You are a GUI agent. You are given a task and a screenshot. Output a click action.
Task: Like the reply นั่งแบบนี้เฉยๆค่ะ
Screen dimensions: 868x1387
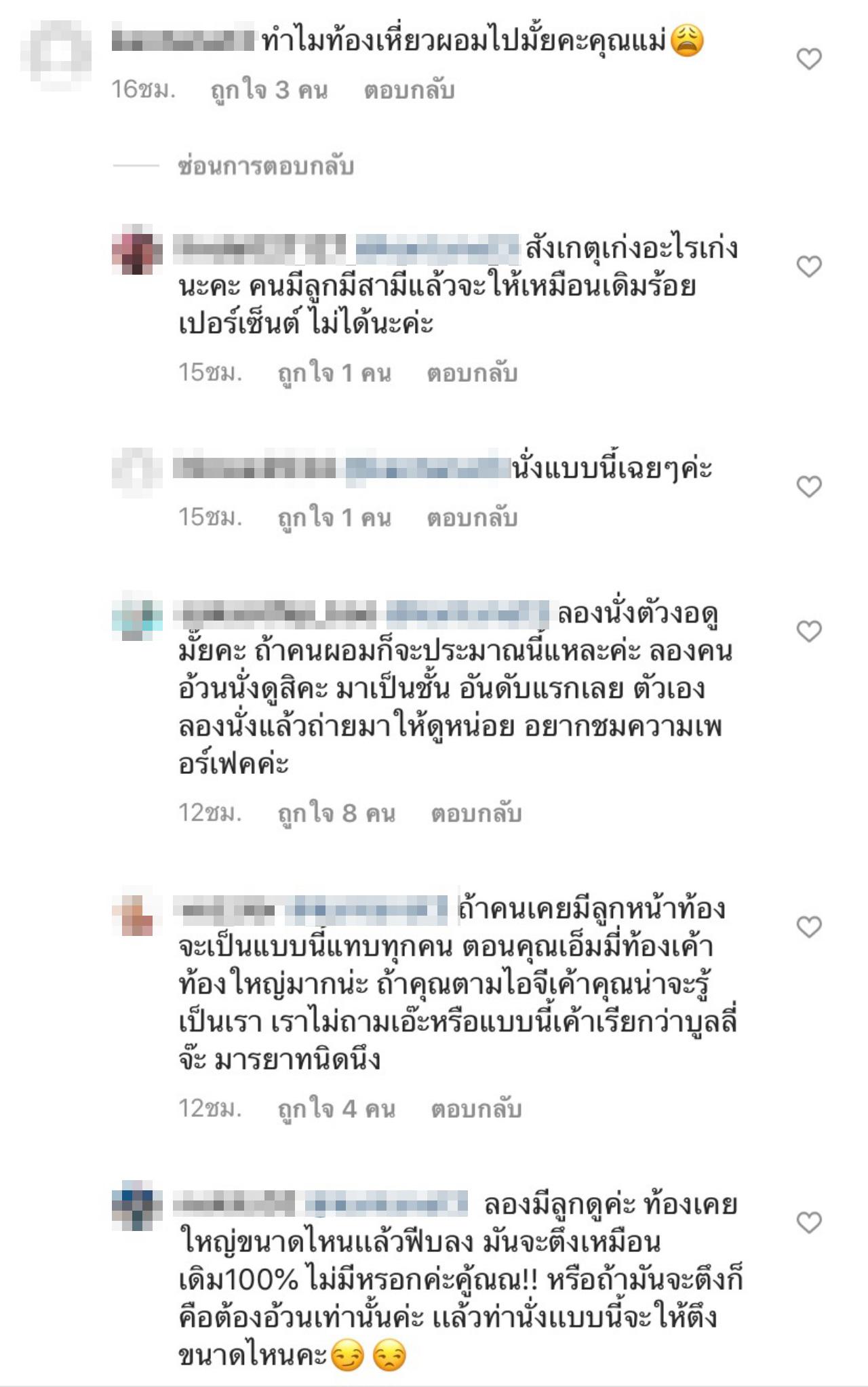coord(808,486)
